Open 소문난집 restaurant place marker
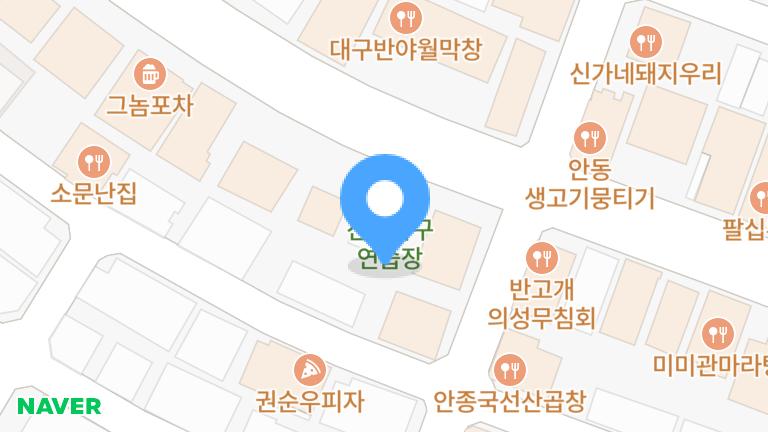Image resolution: width=768 pixels, height=432 pixels. coord(93,160)
